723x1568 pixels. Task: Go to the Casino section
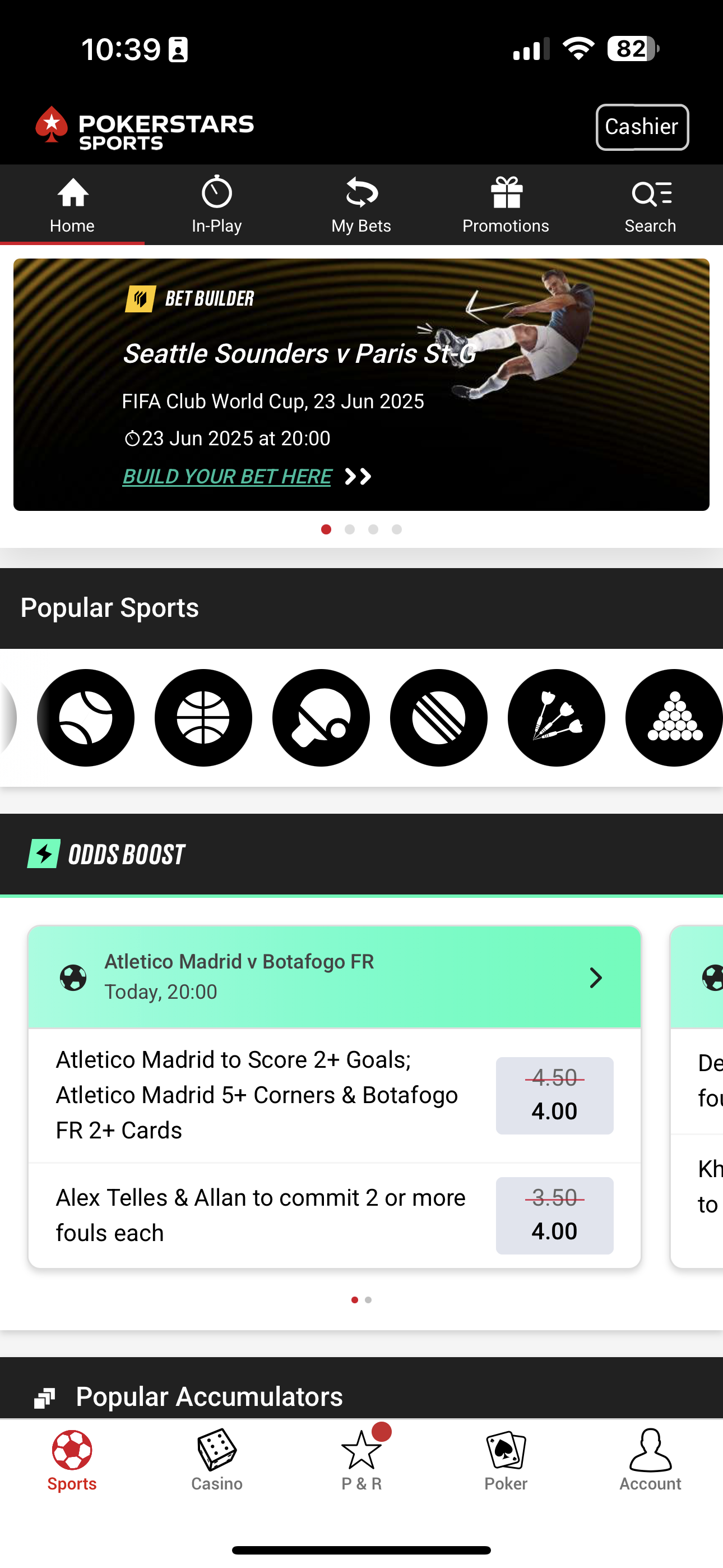pos(217,1460)
